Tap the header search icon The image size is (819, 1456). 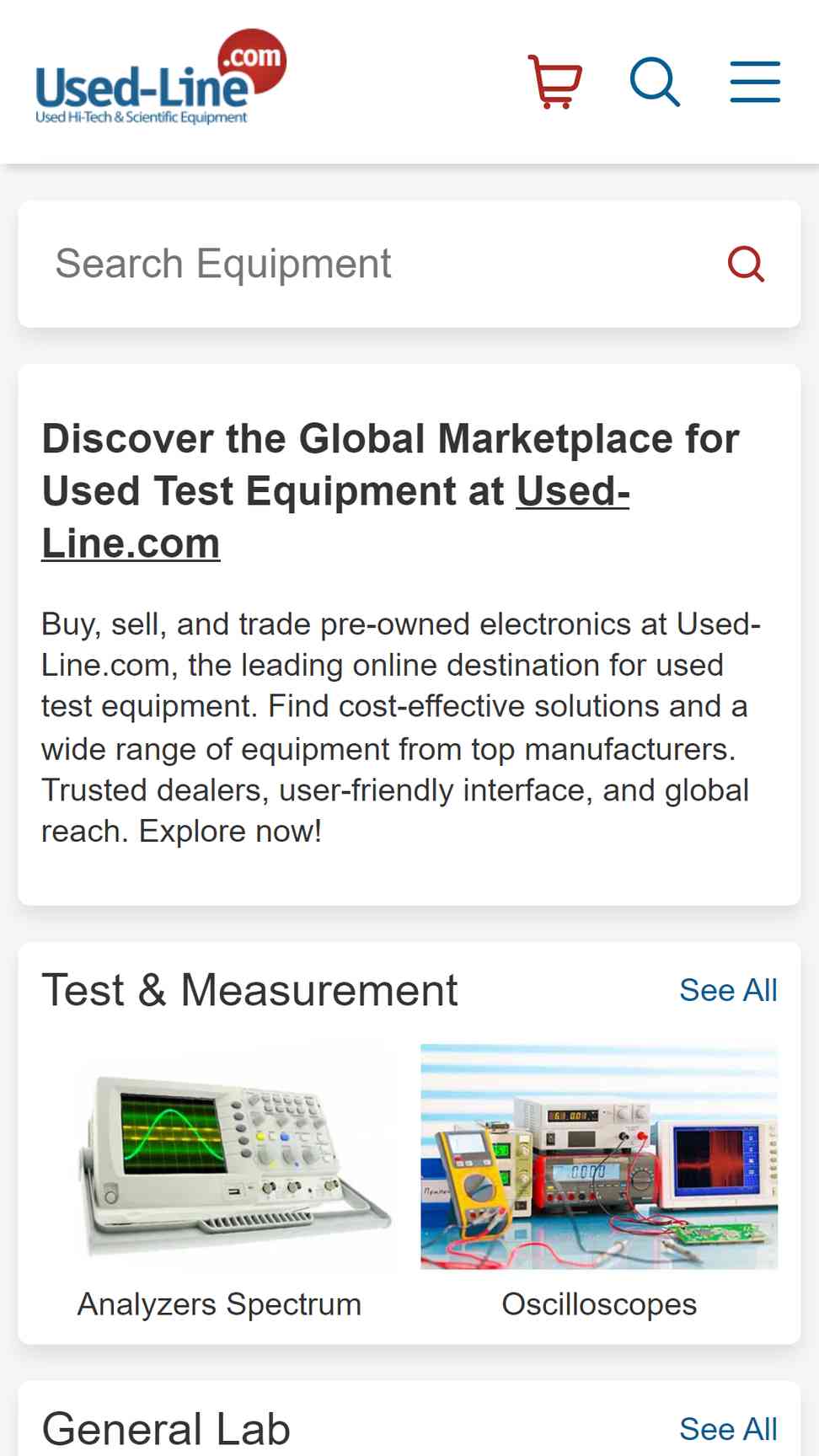[655, 82]
